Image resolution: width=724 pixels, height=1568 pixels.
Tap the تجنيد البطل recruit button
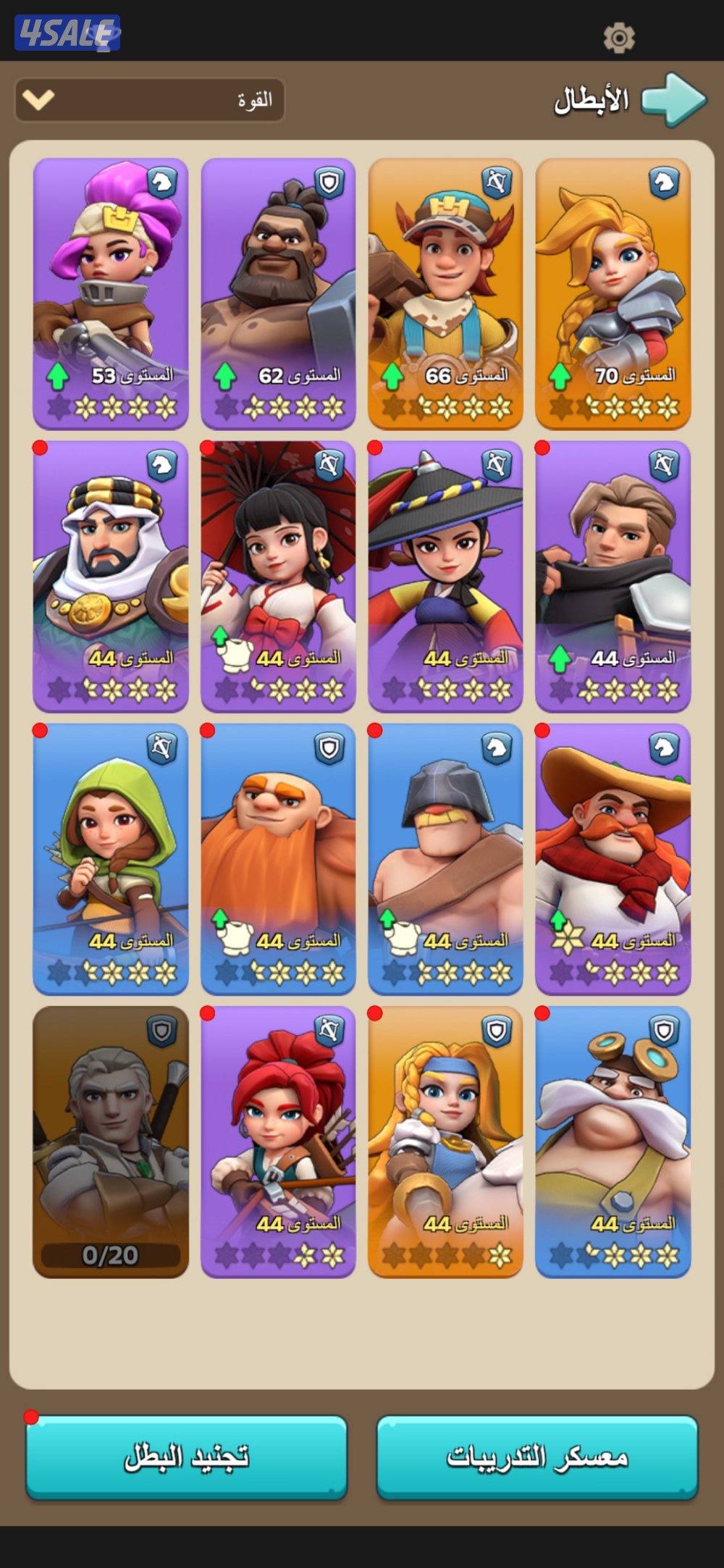186,1456
